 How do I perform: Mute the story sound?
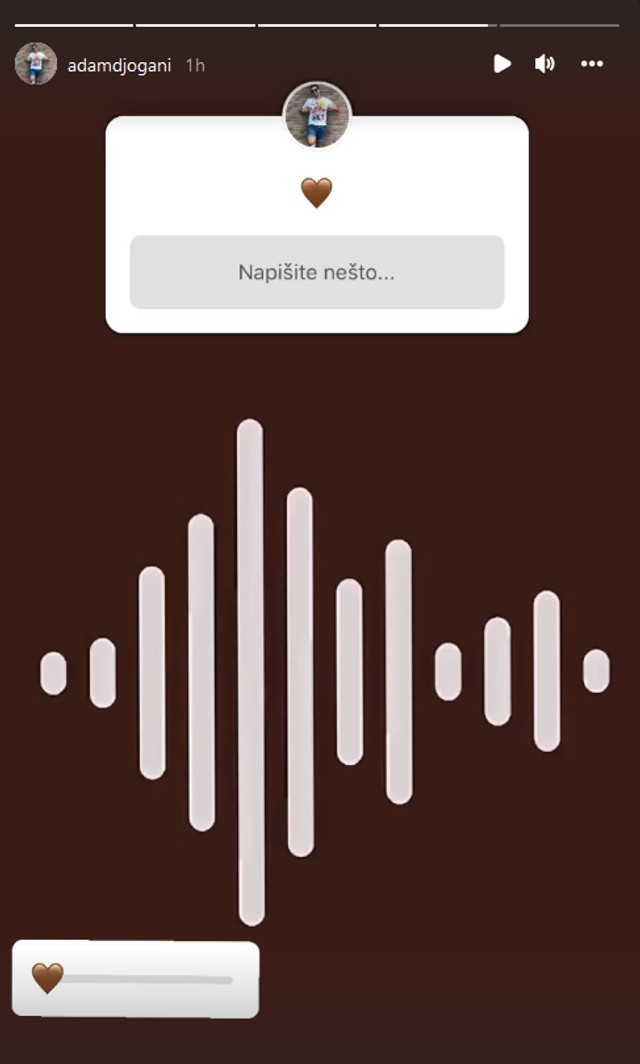(x=544, y=64)
